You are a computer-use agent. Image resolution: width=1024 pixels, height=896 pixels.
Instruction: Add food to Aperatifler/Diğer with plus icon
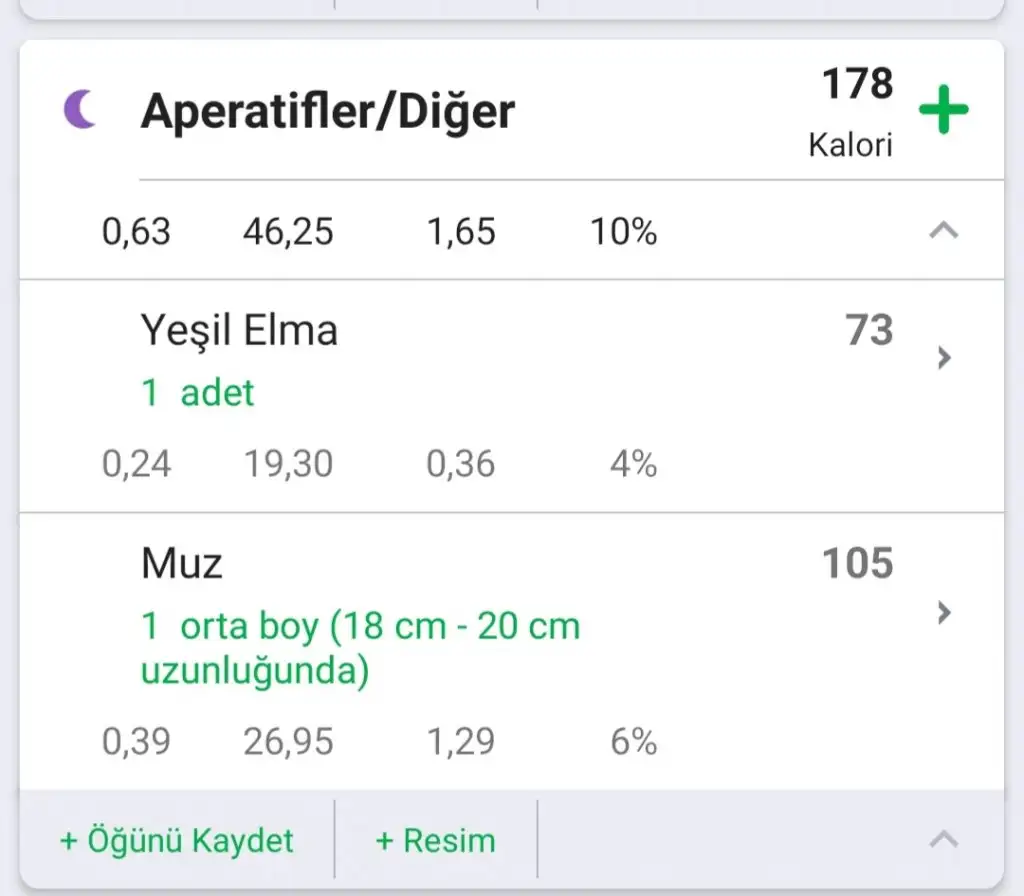click(x=943, y=112)
